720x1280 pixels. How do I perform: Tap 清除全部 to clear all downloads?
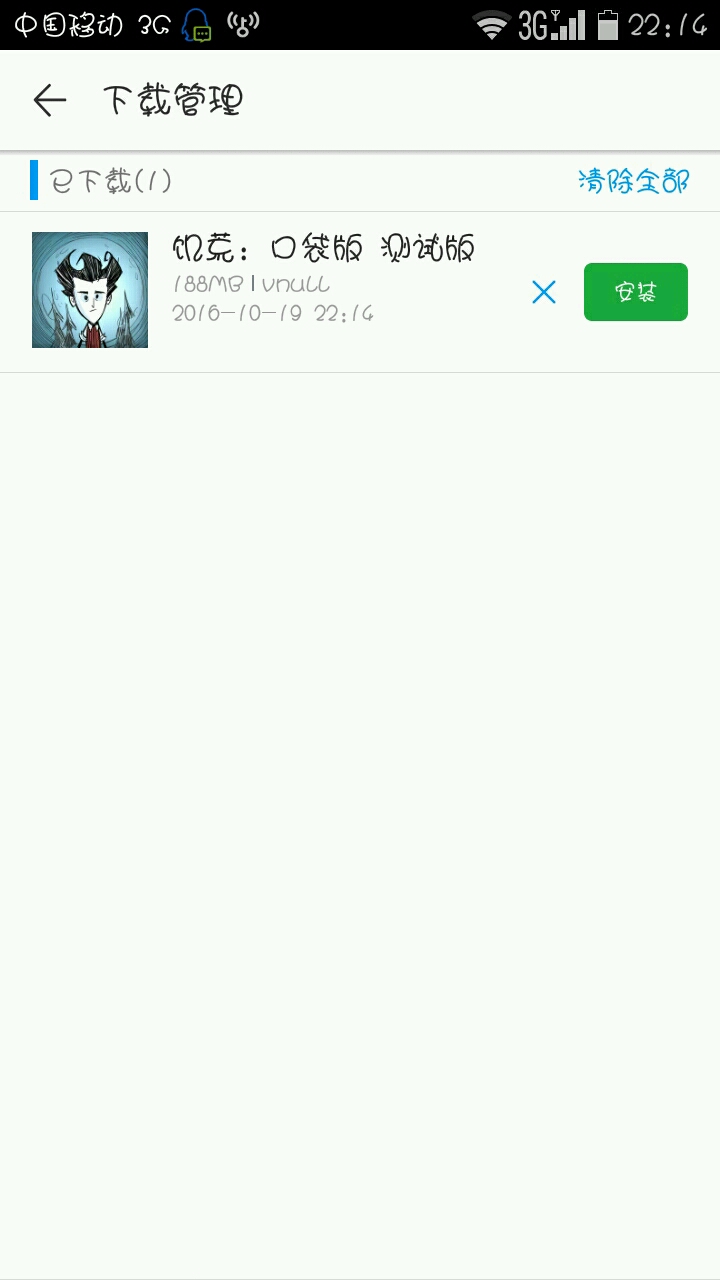click(x=633, y=181)
